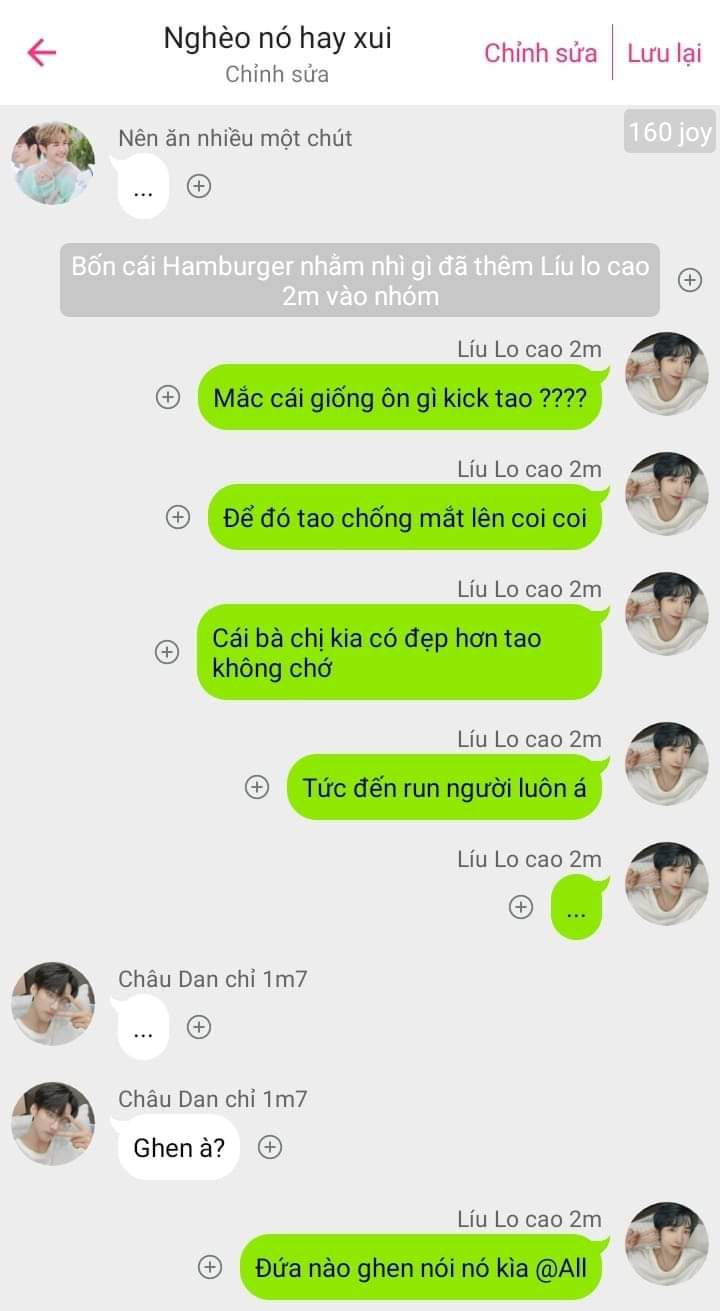Image resolution: width=720 pixels, height=1311 pixels.
Task: Tap Châu Dan chỉ 1m7's avatar beside "Ghen à?"
Action: tap(53, 1123)
